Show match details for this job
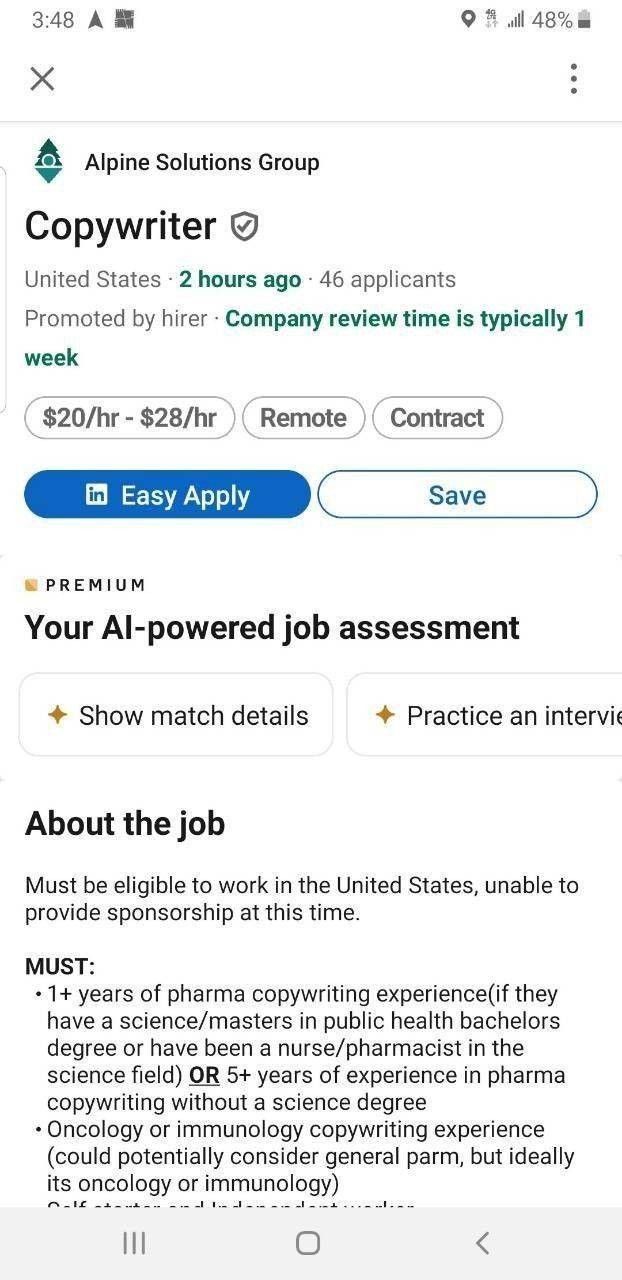Image resolution: width=622 pixels, height=1280 pixels. [176, 715]
